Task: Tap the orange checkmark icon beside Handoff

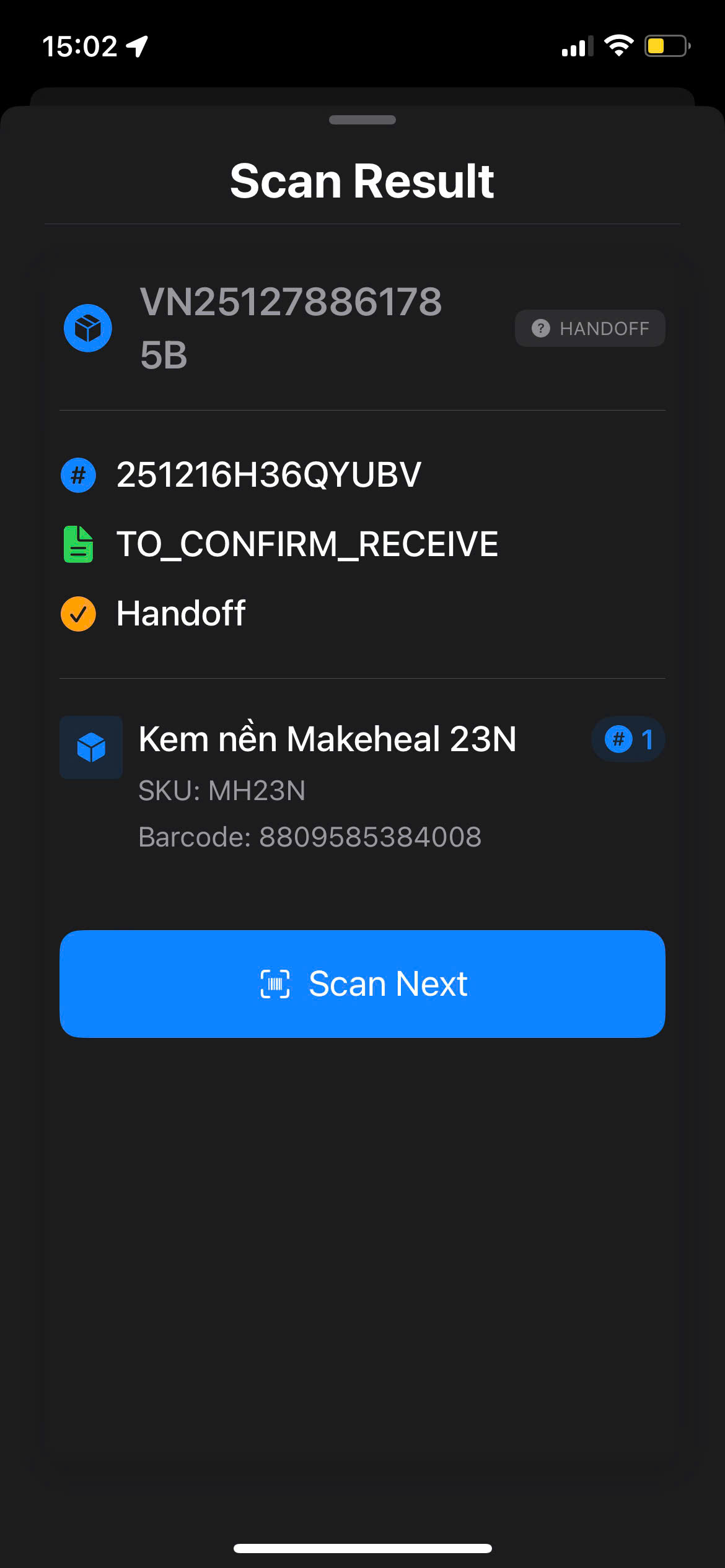Action: [77, 614]
